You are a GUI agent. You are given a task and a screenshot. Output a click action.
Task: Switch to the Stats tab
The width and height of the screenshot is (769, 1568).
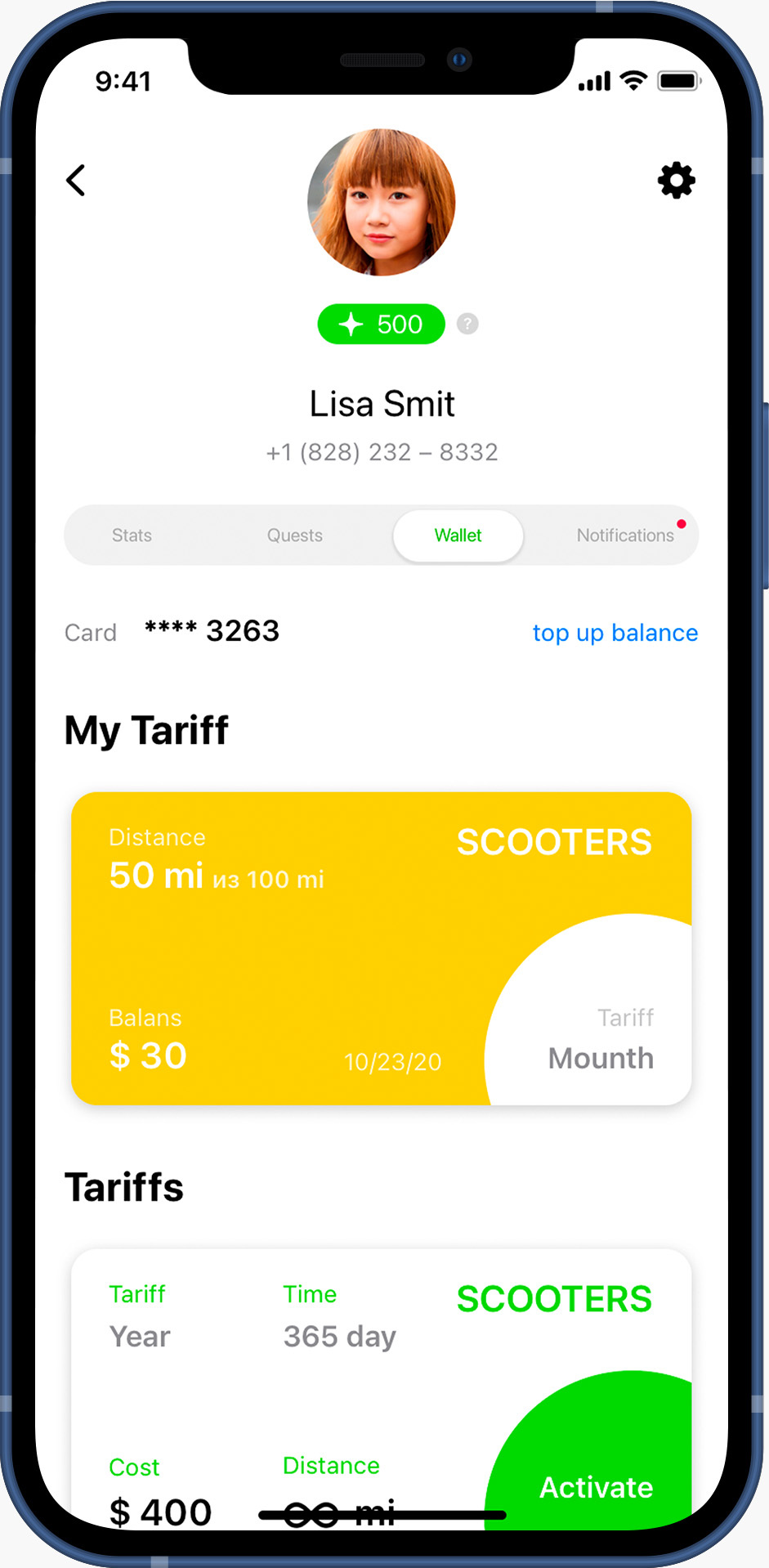(x=132, y=535)
